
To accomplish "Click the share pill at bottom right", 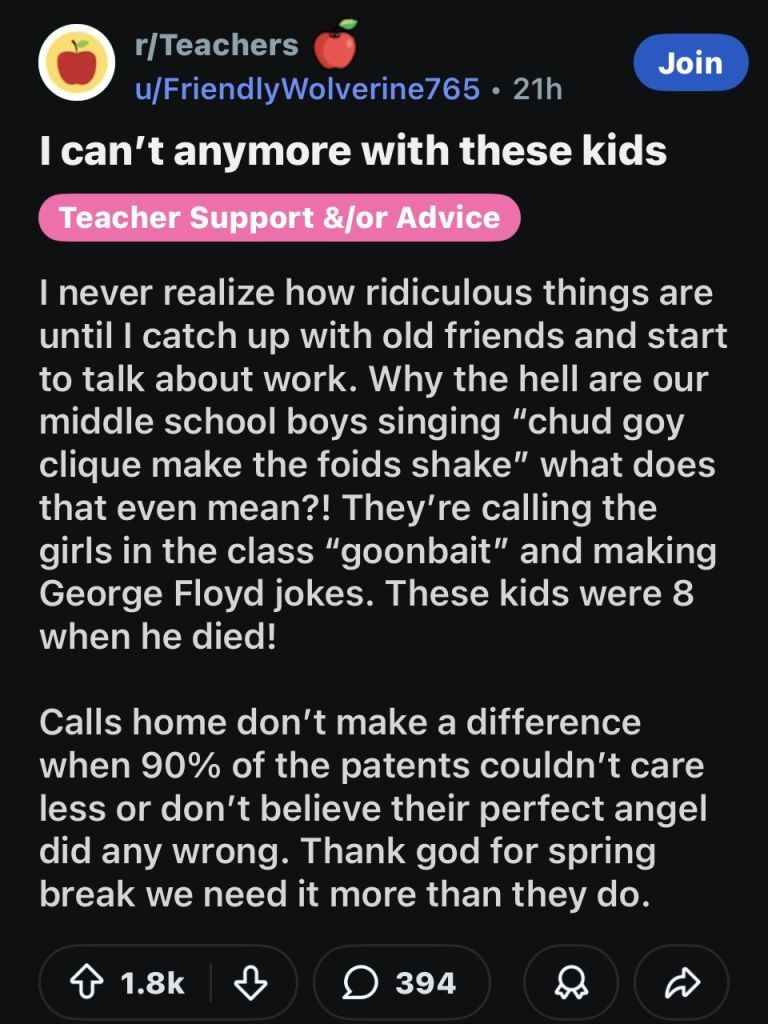I will tap(681, 983).
